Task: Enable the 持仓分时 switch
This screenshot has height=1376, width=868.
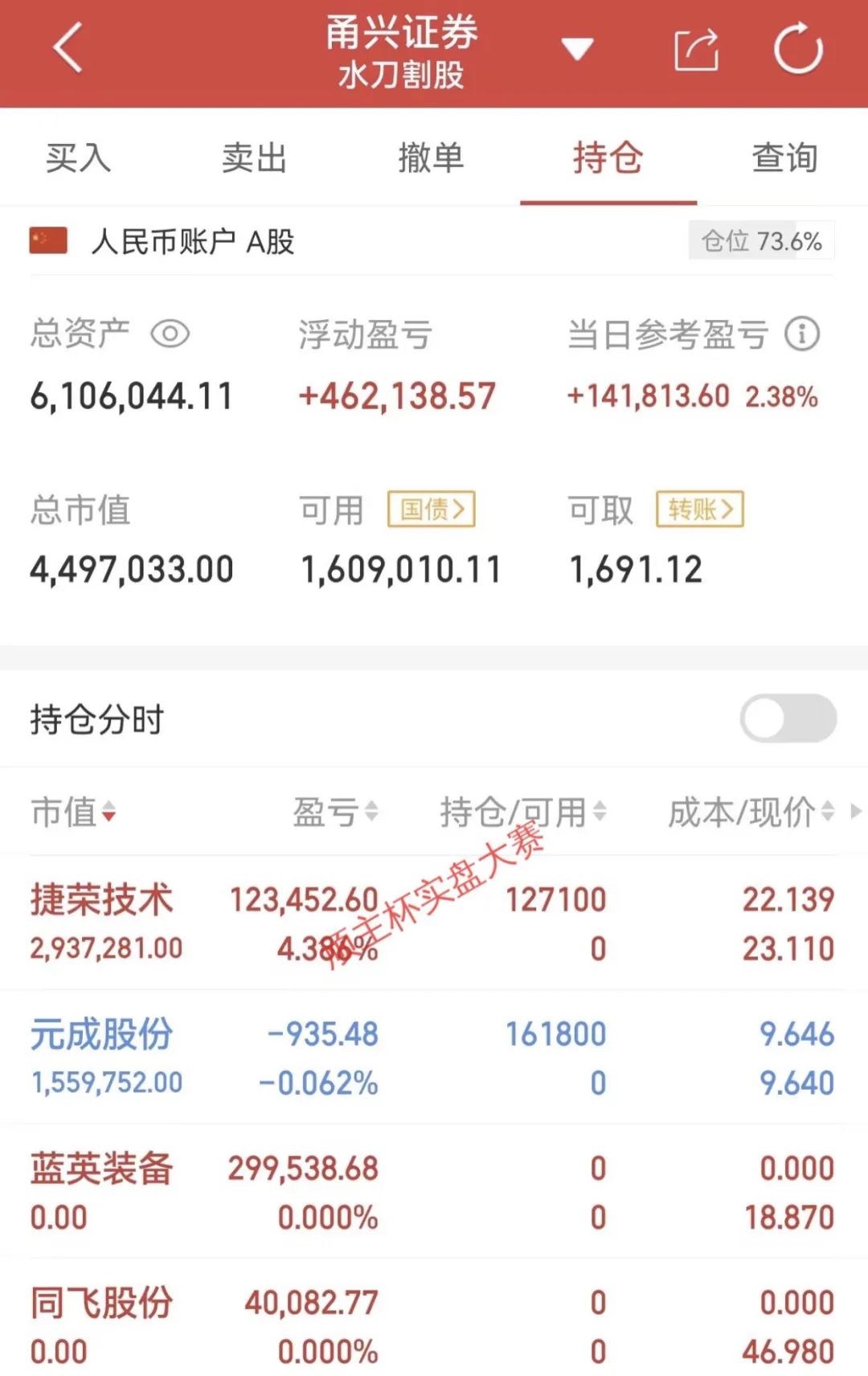Action: 788,719
